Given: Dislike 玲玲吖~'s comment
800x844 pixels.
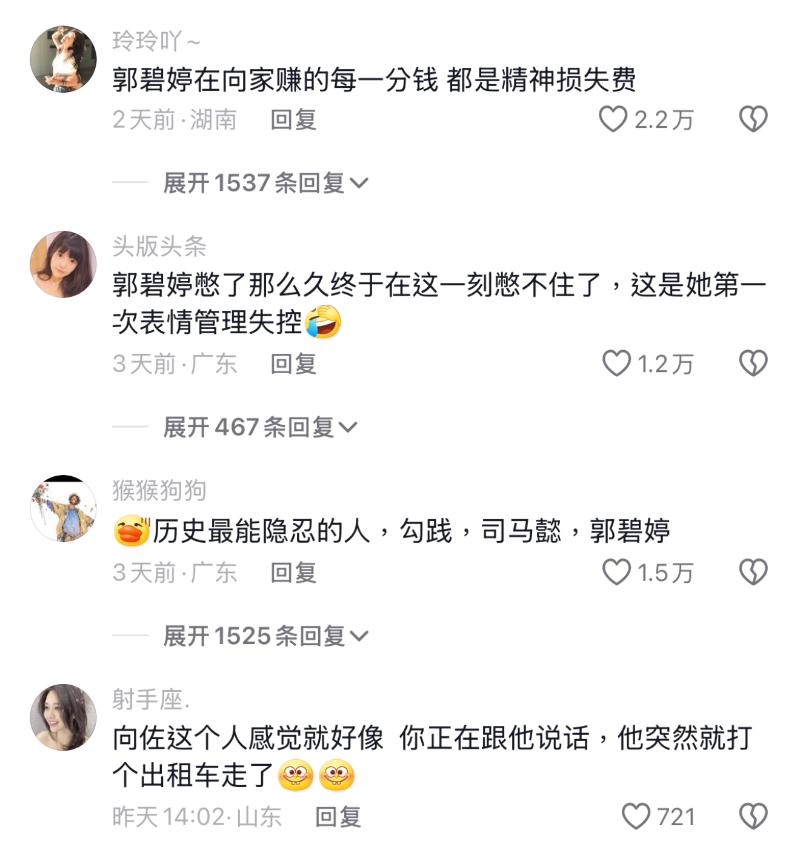Looking at the screenshot, I should (752, 120).
